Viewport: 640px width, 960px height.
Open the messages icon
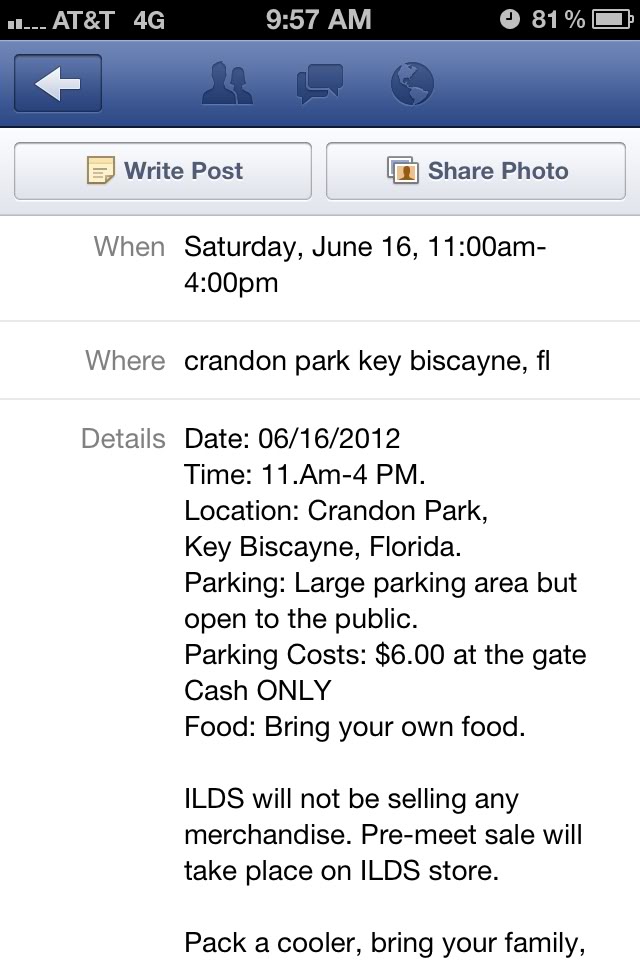(x=319, y=84)
